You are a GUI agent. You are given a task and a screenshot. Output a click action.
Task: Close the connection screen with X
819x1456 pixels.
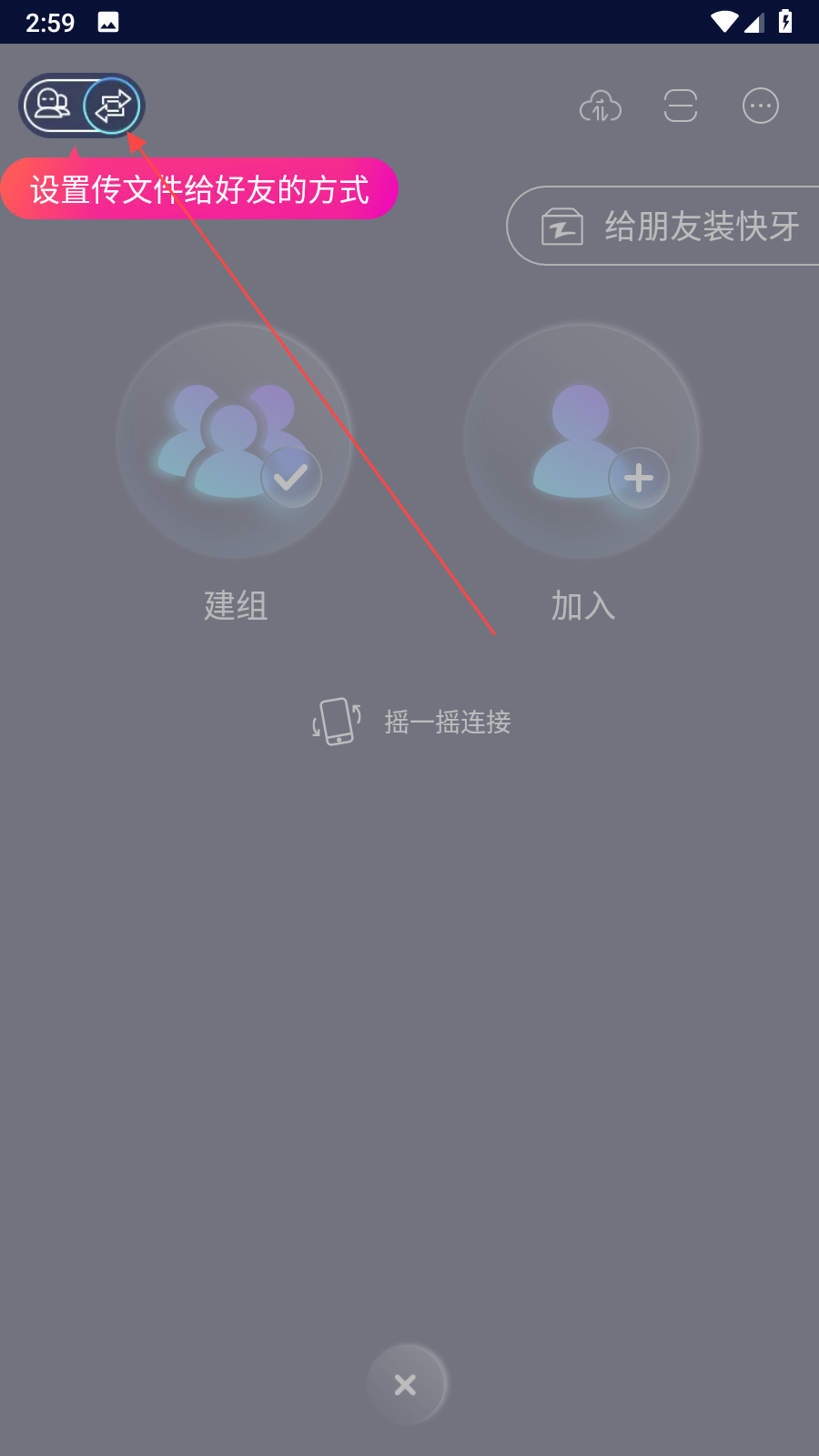click(x=406, y=1384)
